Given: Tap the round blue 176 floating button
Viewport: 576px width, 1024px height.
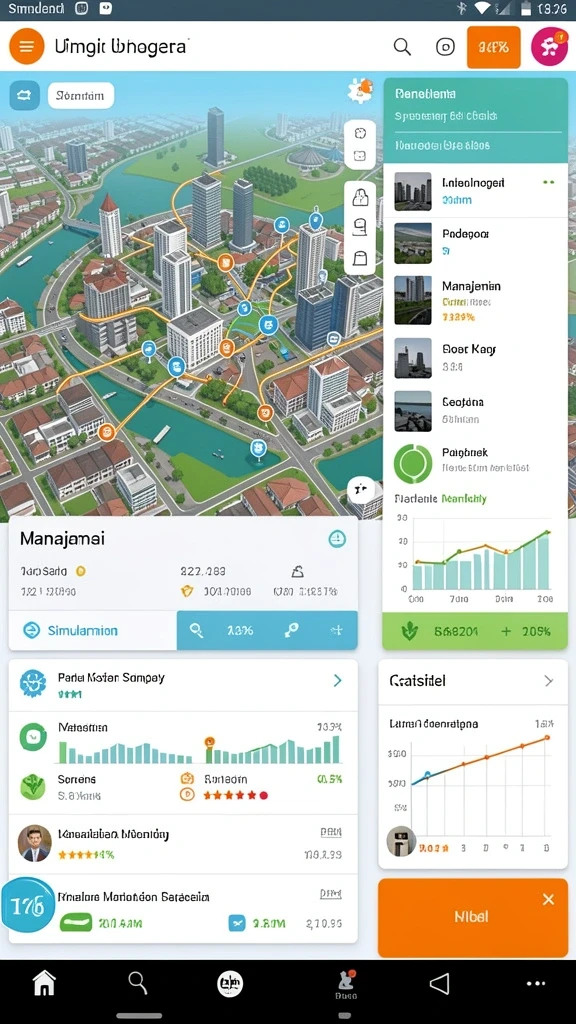Looking at the screenshot, I should pos(27,905).
